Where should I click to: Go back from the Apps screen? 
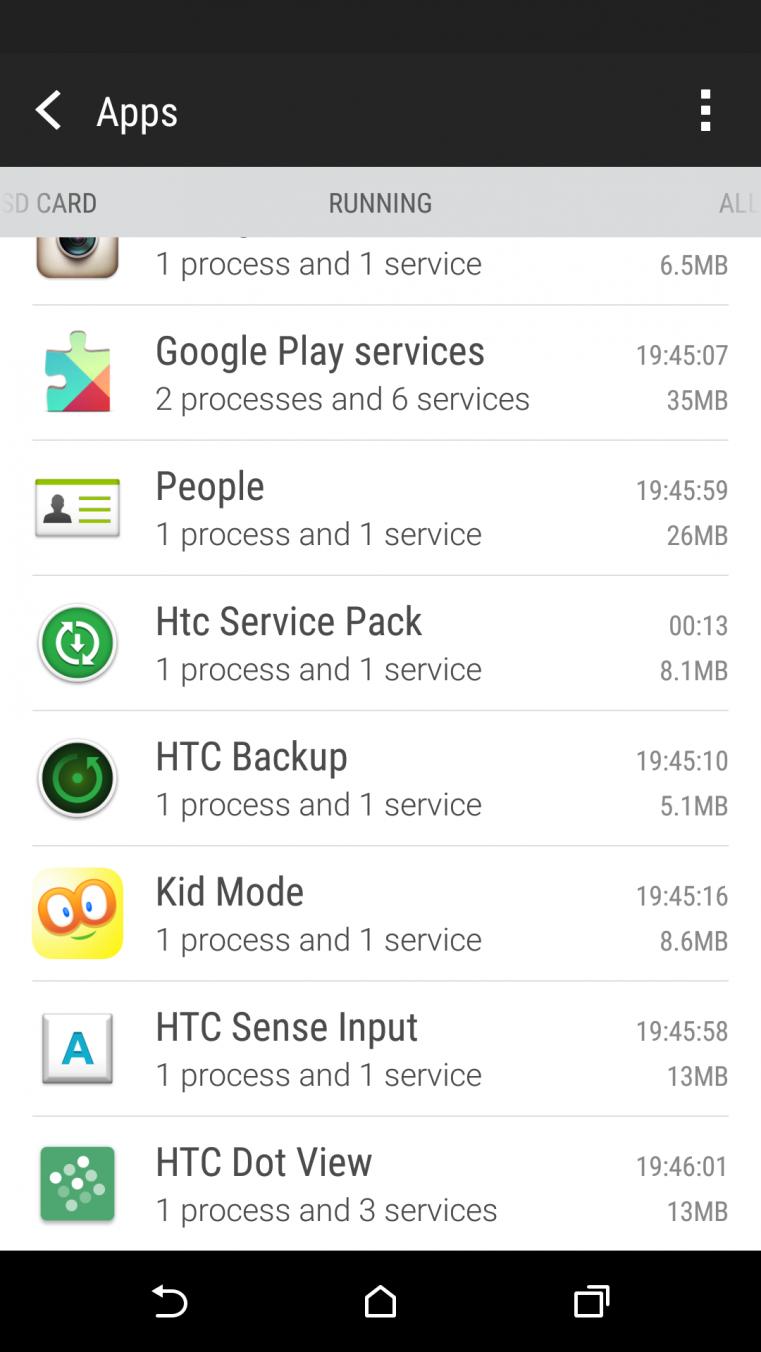pos(48,110)
